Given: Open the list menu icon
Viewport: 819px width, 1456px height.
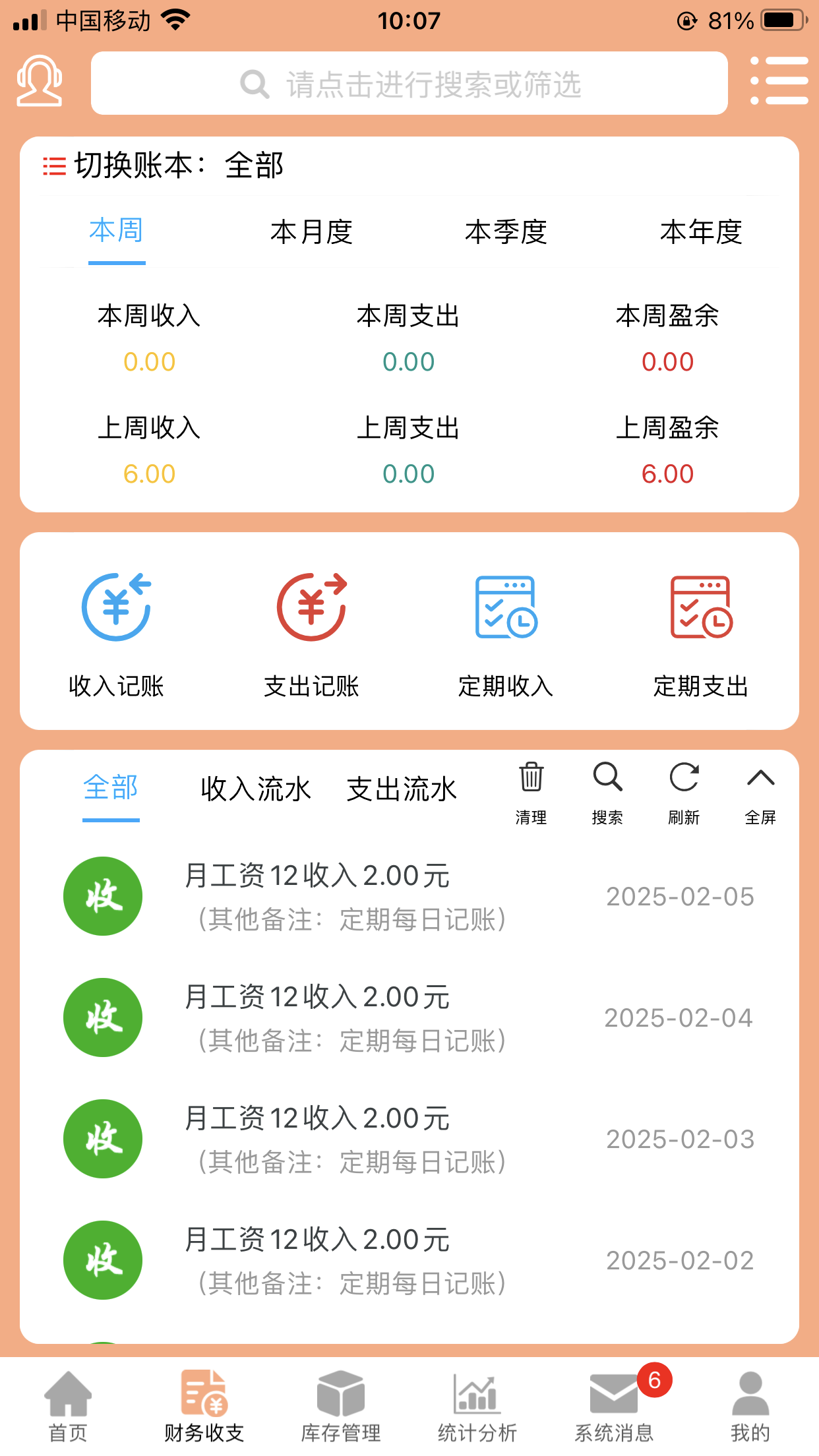Looking at the screenshot, I should (x=779, y=81).
